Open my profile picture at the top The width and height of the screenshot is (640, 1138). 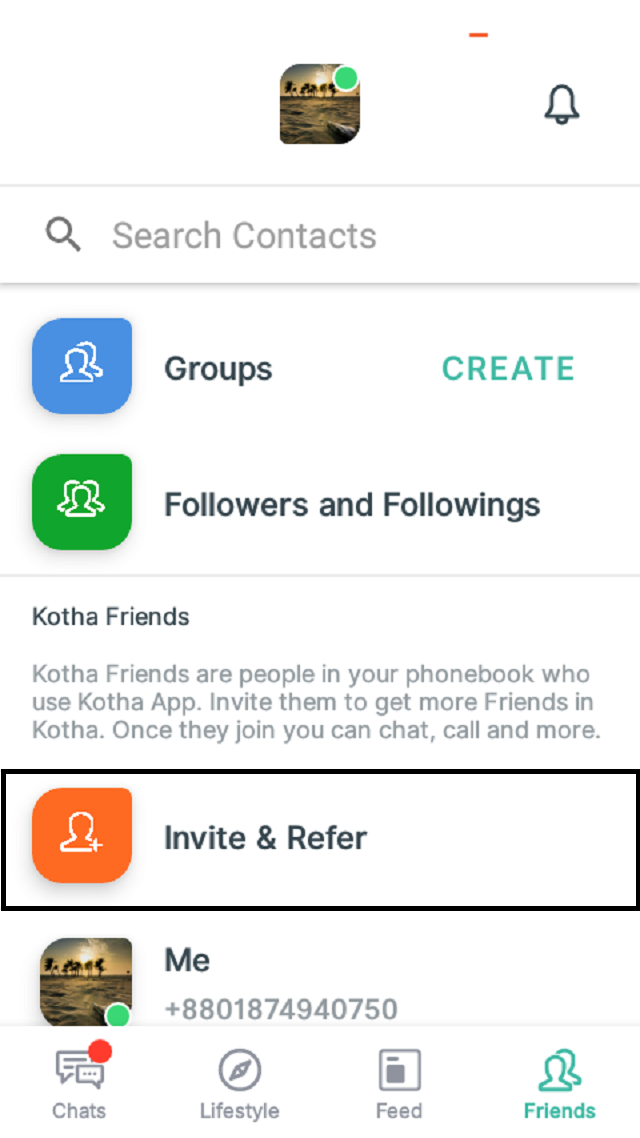coord(320,104)
